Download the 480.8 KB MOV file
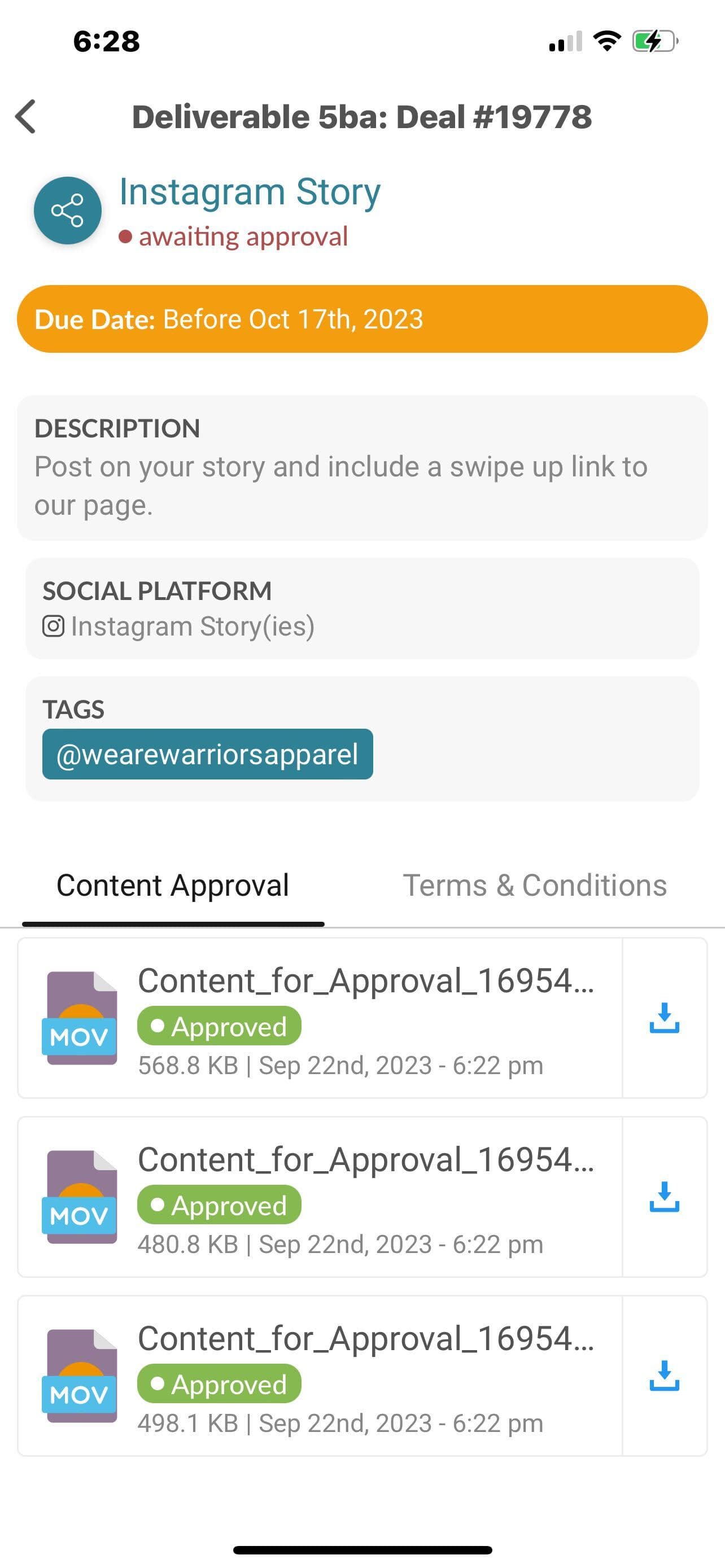The image size is (725, 1568). tap(664, 1197)
